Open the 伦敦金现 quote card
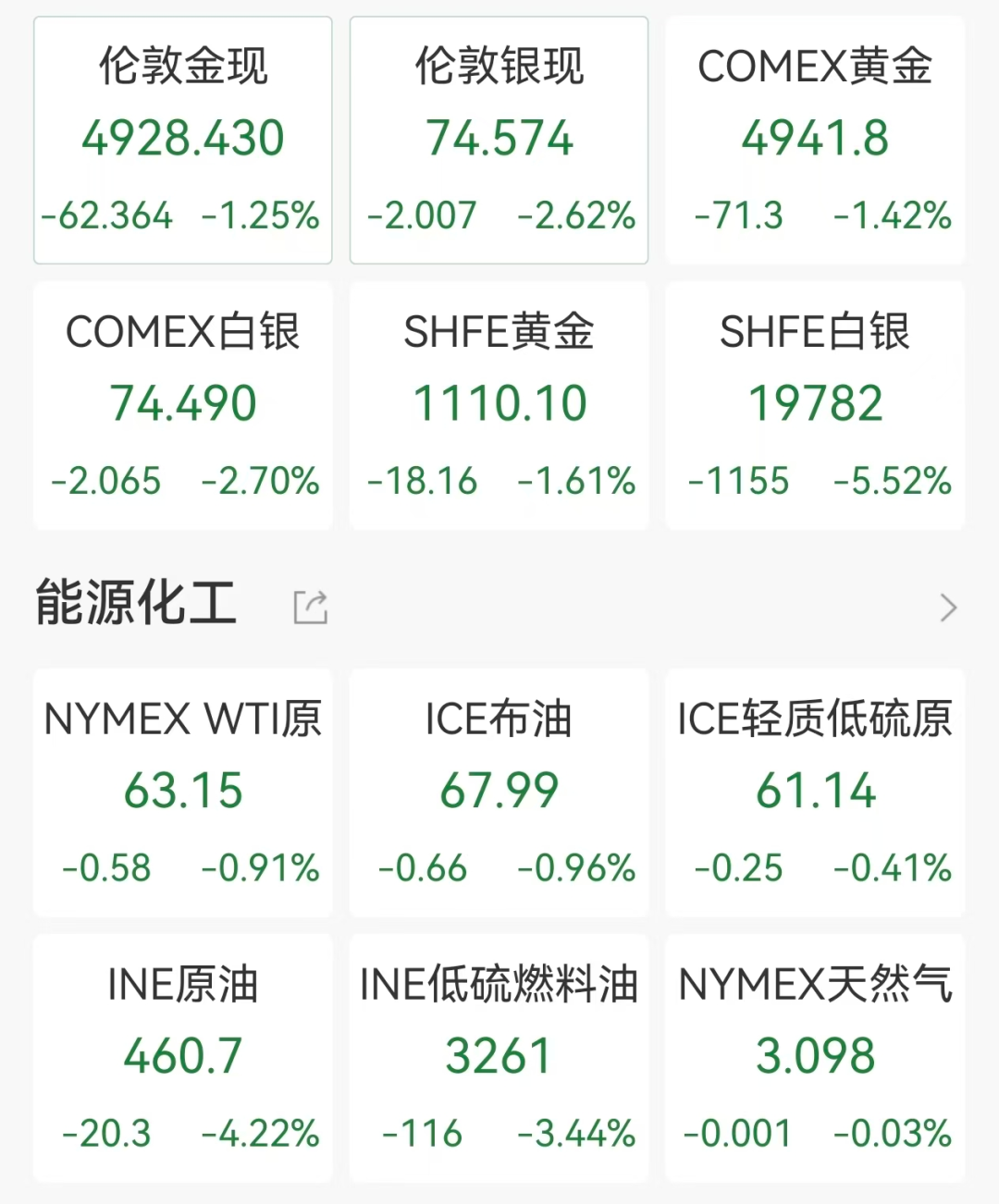 point(182,140)
